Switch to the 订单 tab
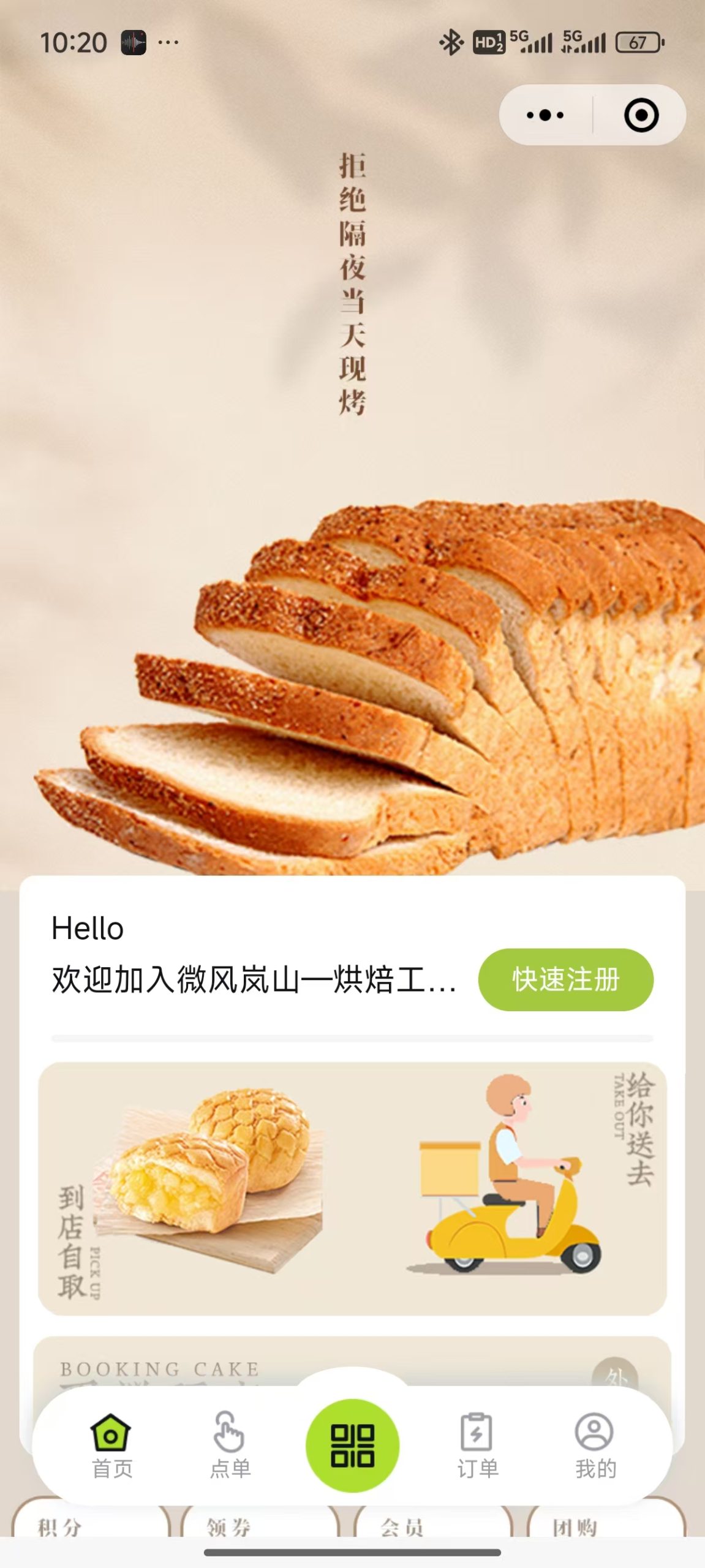Viewport: 705px width, 1568px height. [477, 1445]
